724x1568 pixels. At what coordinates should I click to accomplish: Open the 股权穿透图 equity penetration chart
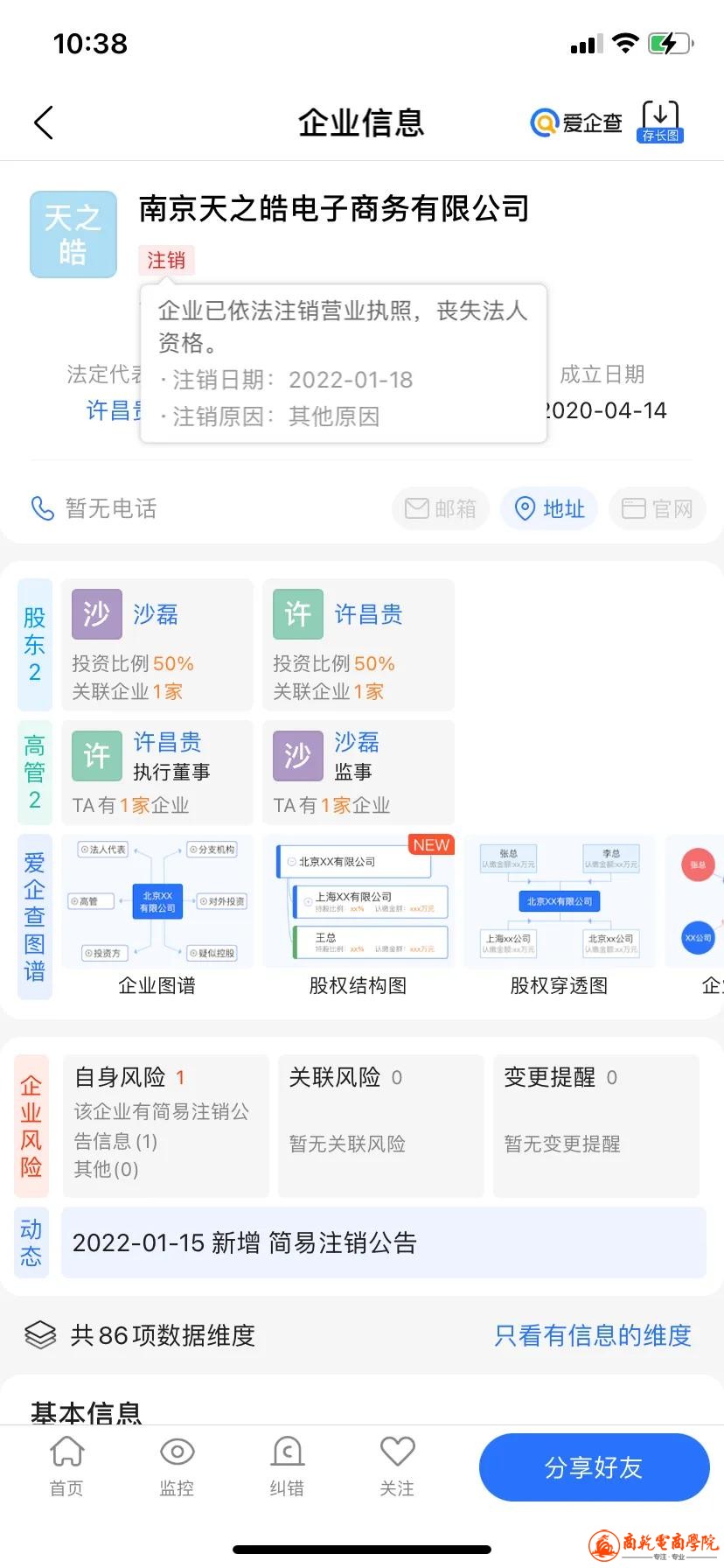coord(560,914)
